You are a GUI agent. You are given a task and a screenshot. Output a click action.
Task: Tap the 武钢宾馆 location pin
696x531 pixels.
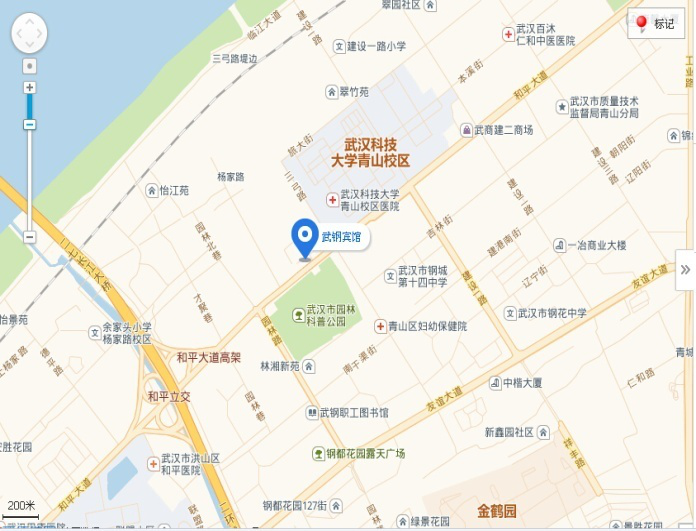[305, 238]
